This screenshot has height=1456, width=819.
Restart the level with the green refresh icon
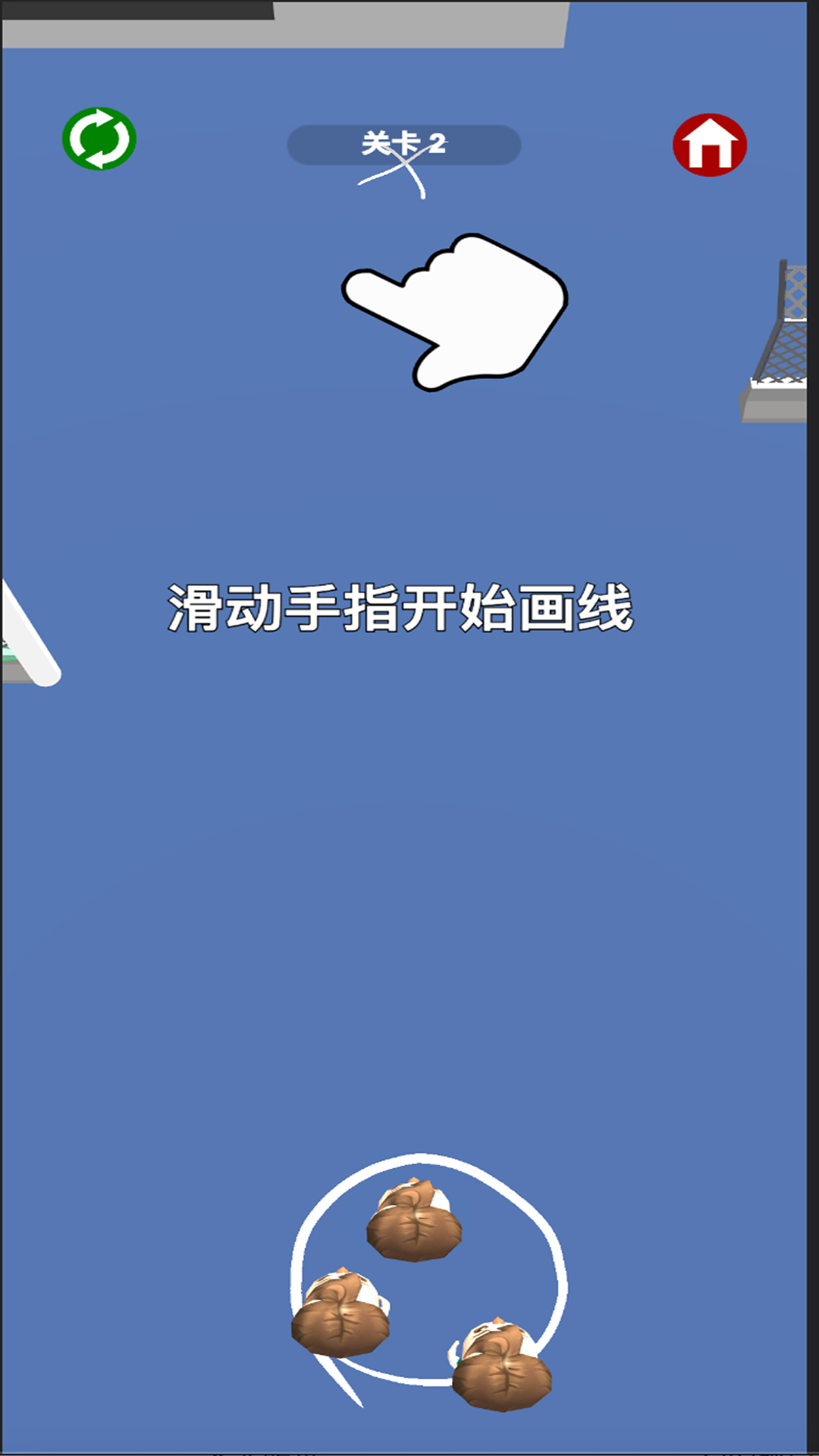click(x=99, y=139)
